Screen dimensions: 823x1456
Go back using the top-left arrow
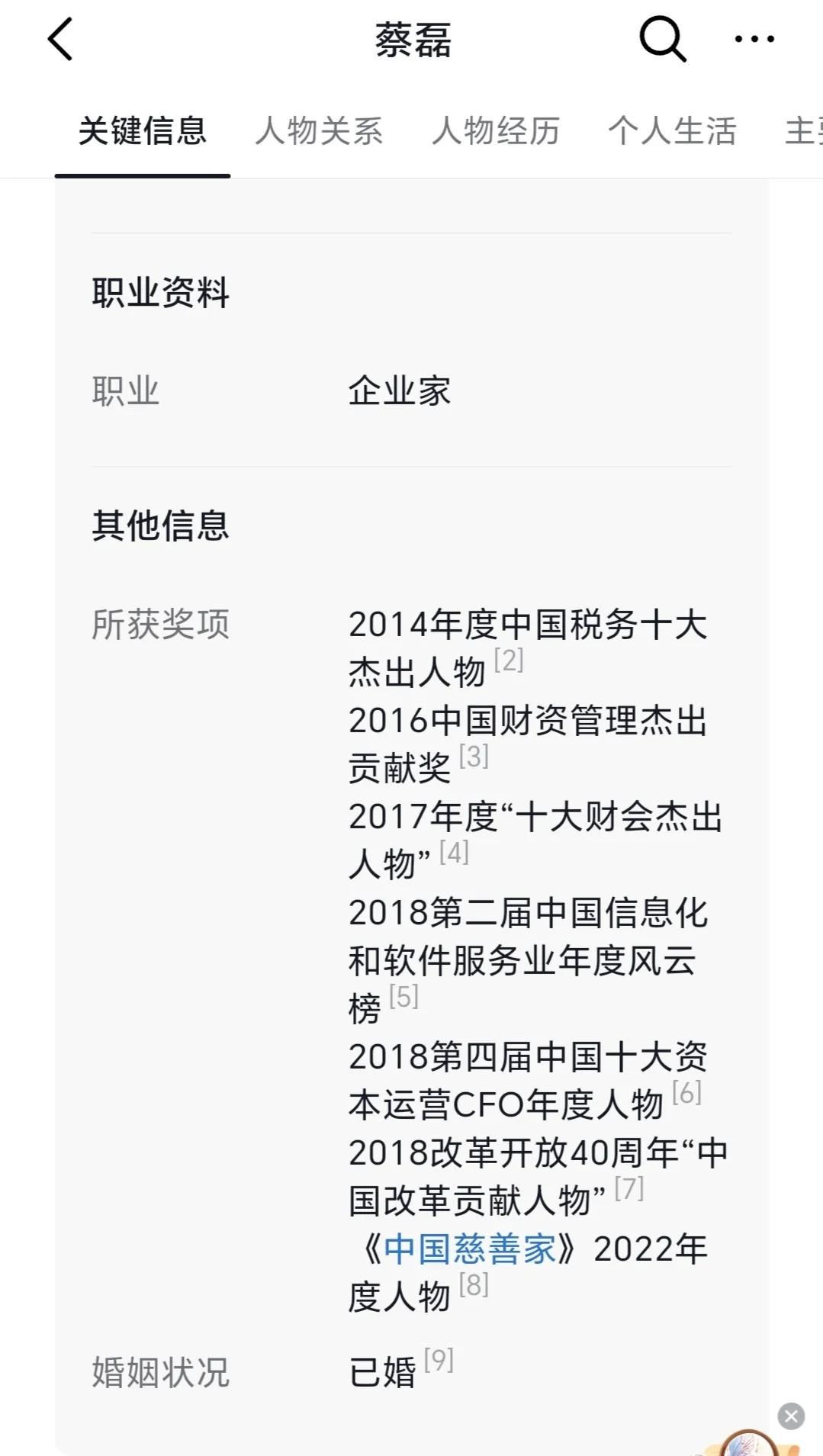click(60, 39)
